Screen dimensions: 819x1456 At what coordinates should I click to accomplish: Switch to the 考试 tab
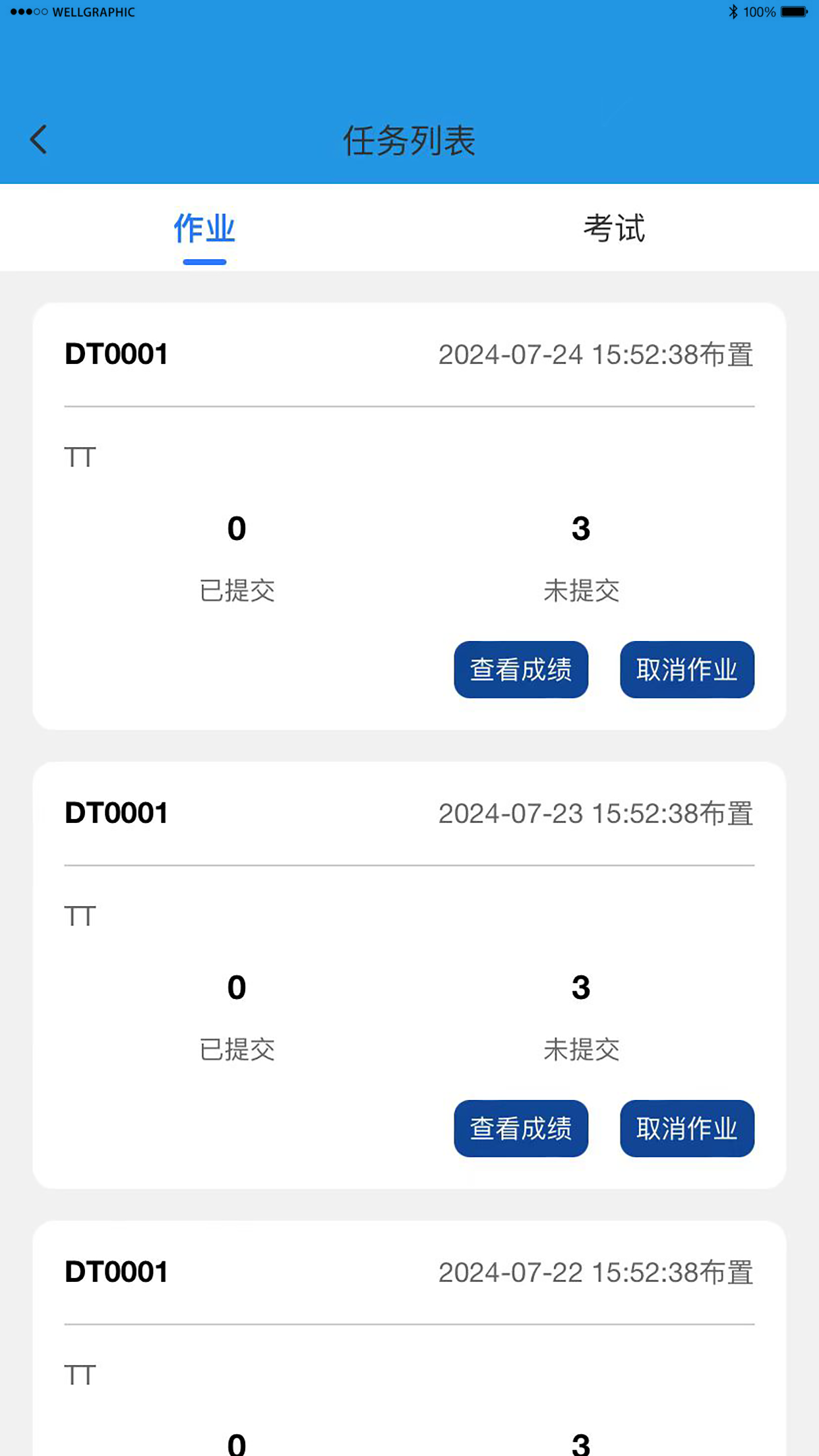point(613,228)
